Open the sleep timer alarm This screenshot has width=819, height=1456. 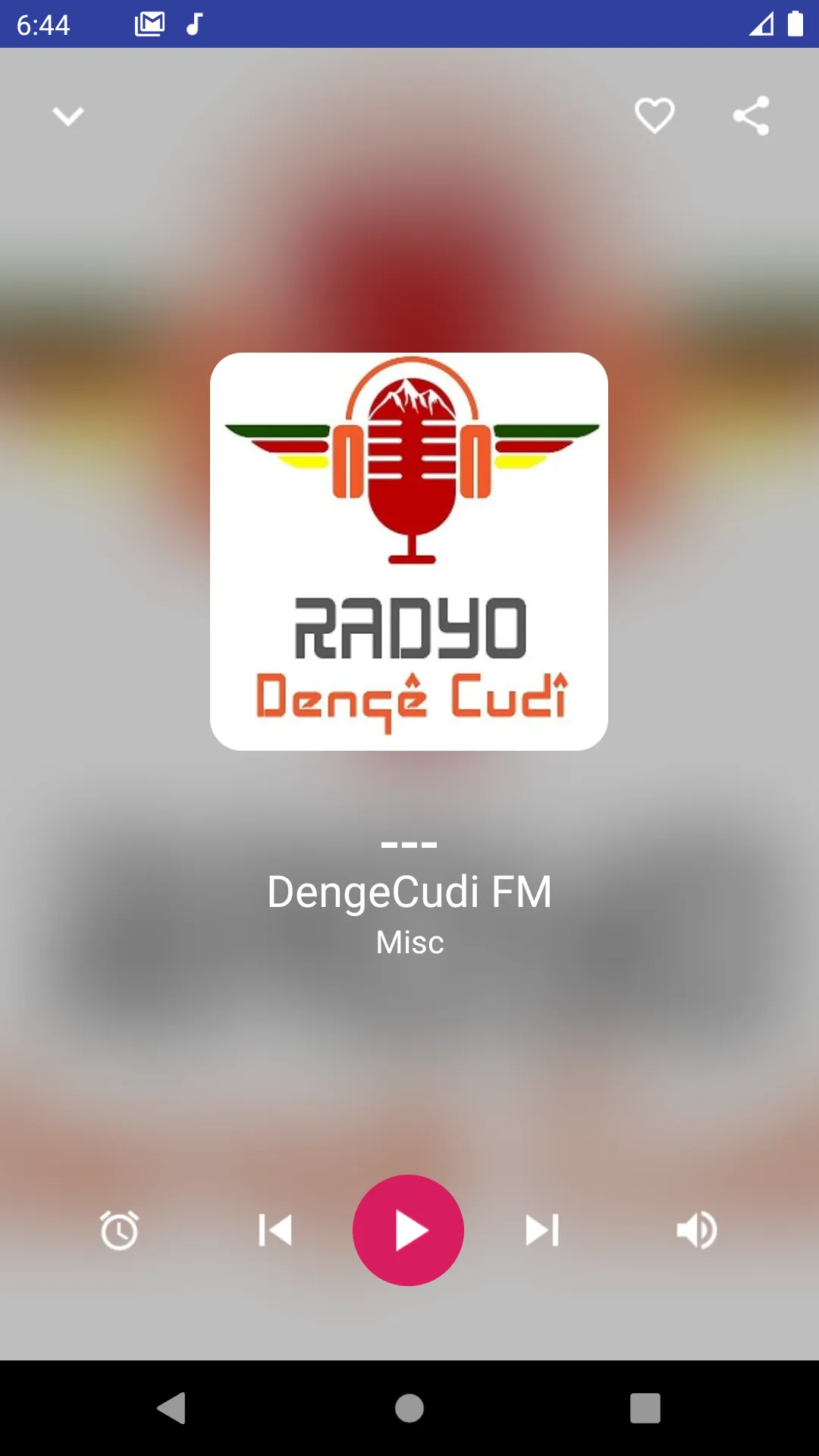point(120,1230)
